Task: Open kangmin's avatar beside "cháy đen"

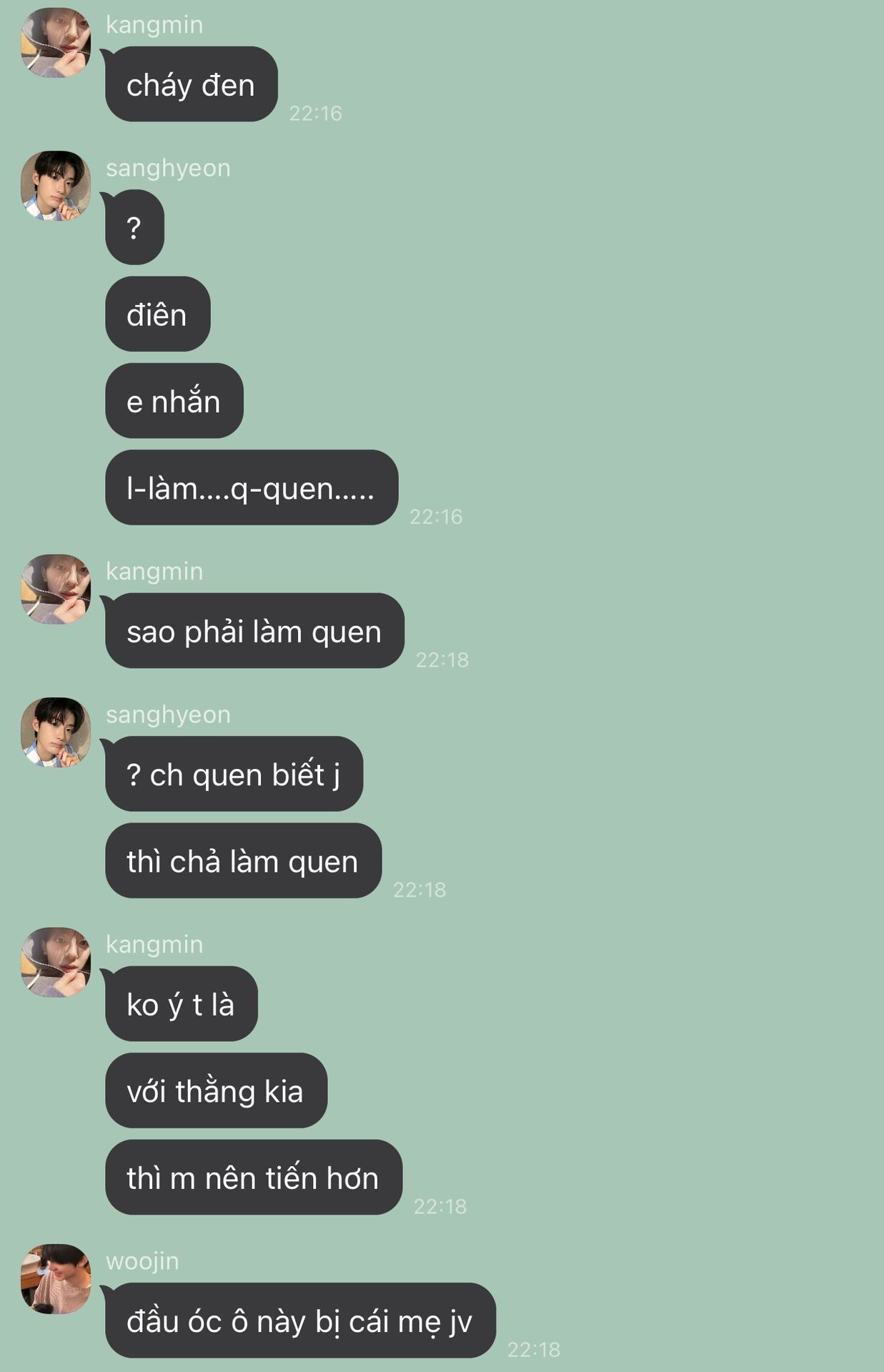Action: tap(56, 43)
